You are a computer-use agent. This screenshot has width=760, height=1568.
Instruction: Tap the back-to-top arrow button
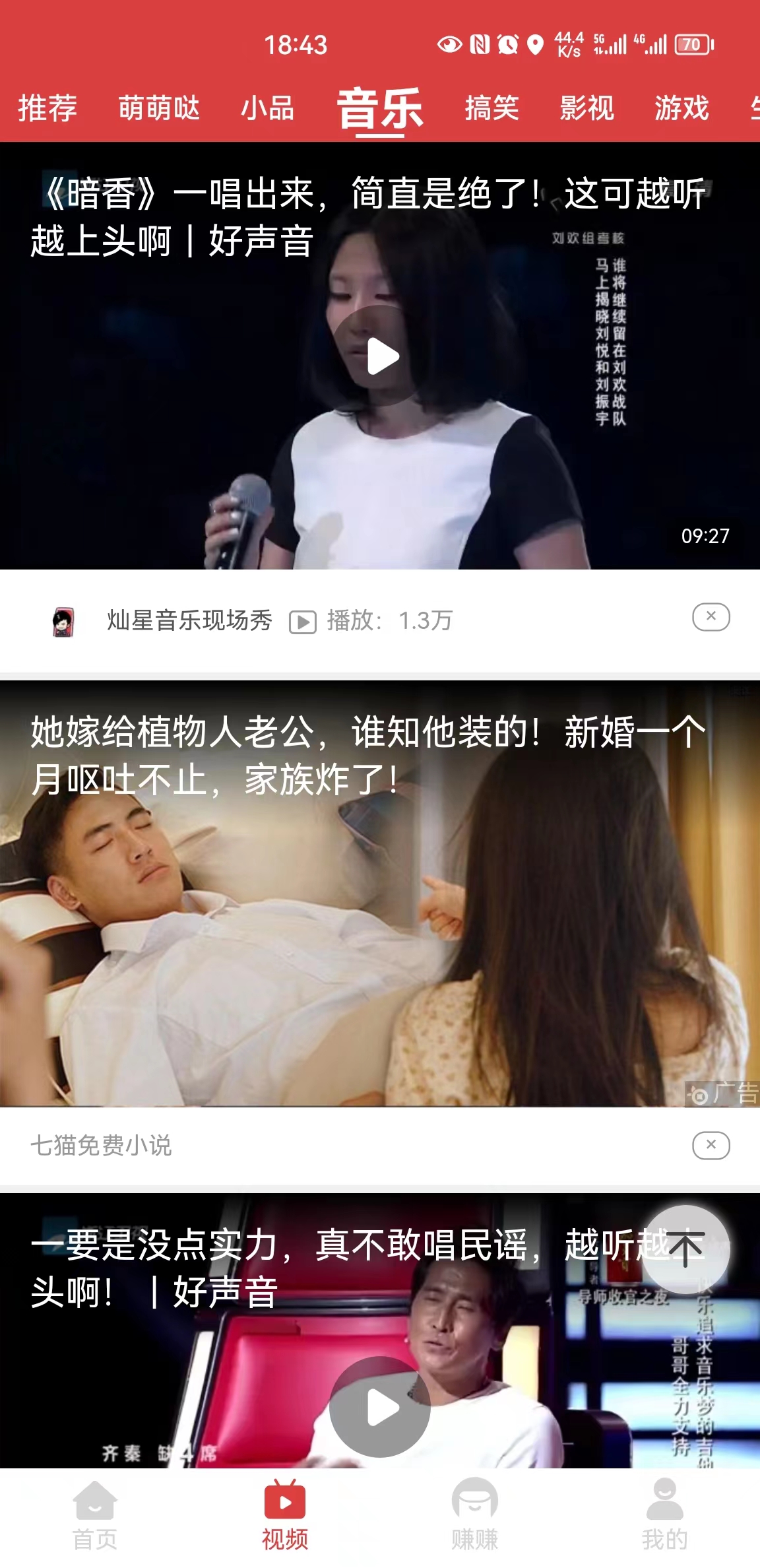[x=686, y=1249]
